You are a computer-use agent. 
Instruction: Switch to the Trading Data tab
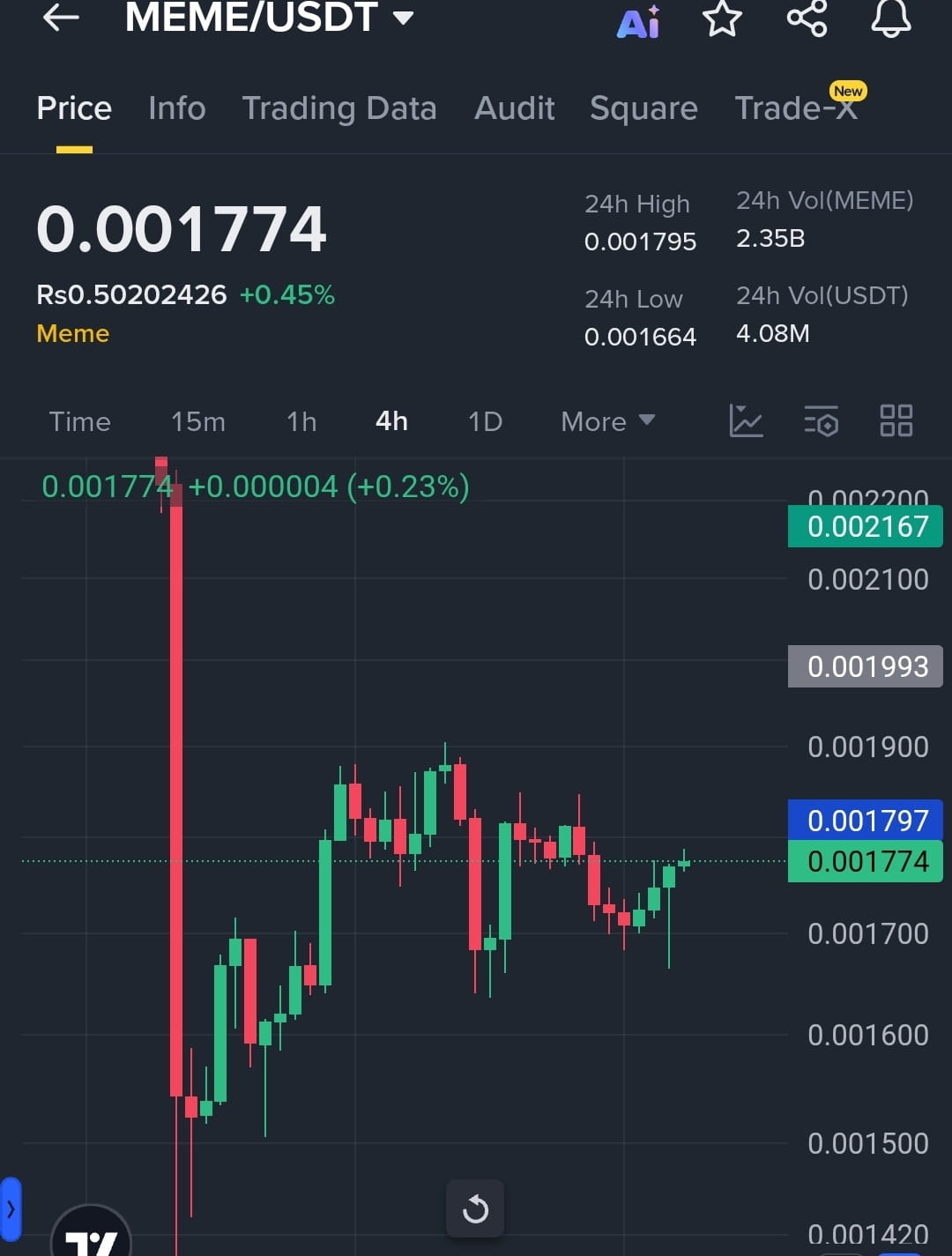(339, 108)
